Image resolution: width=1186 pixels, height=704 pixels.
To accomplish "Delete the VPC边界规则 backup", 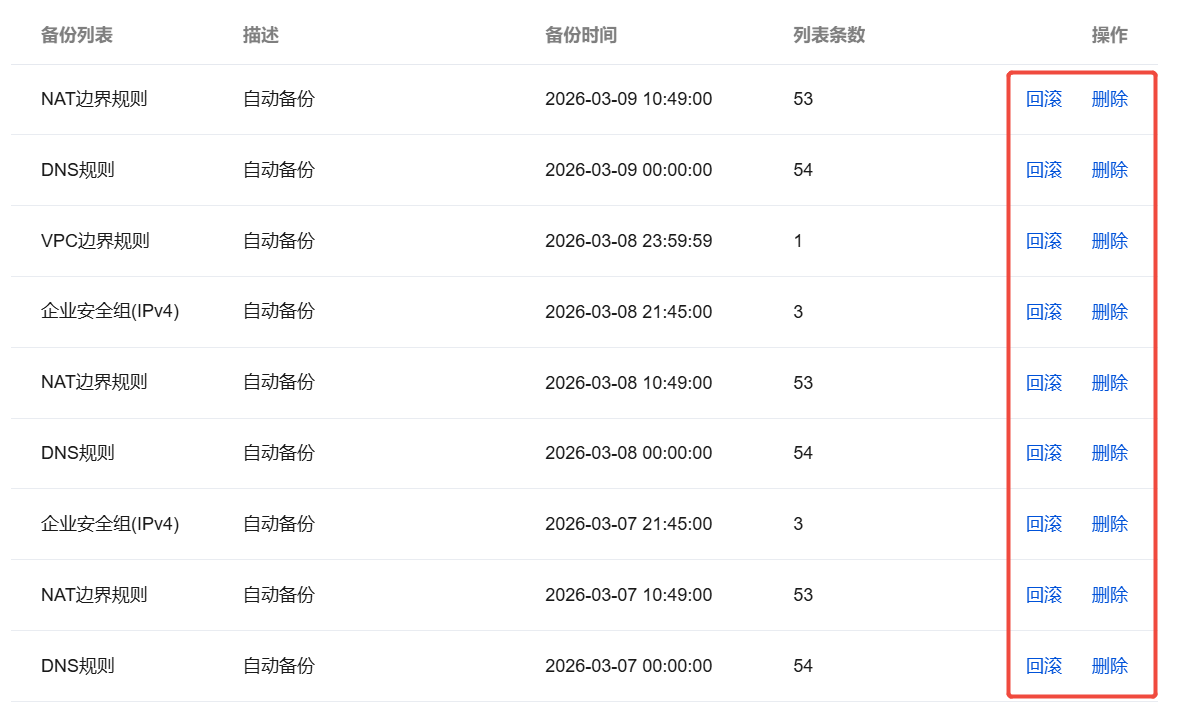I will tap(1109, 241).
